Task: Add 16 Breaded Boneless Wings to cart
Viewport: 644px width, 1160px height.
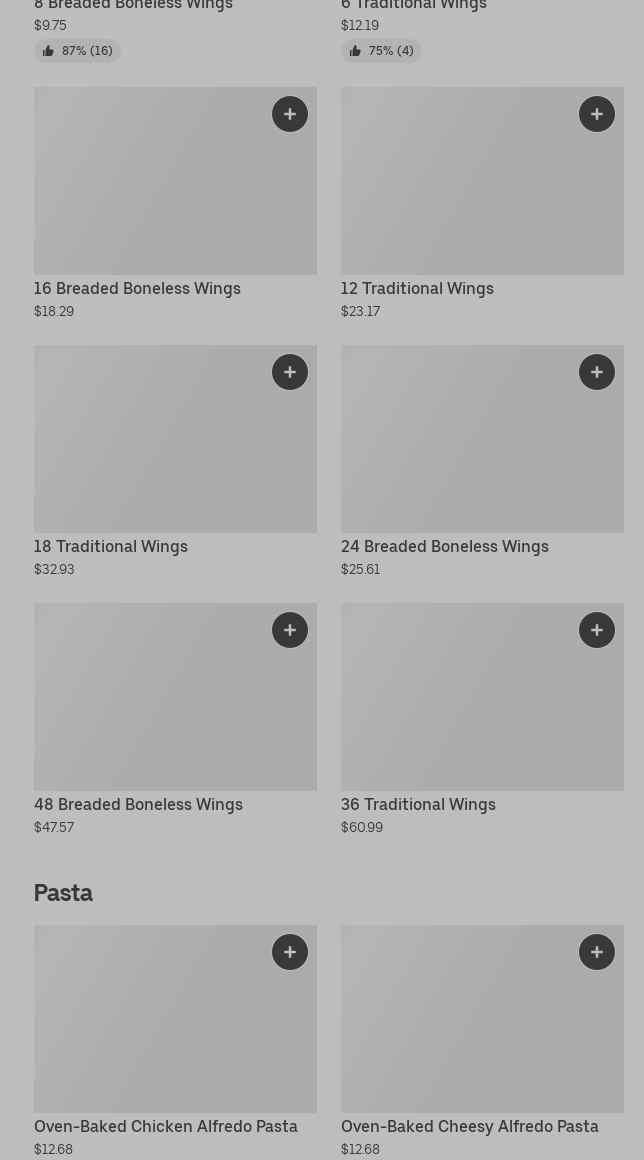Action: [290, 114]
